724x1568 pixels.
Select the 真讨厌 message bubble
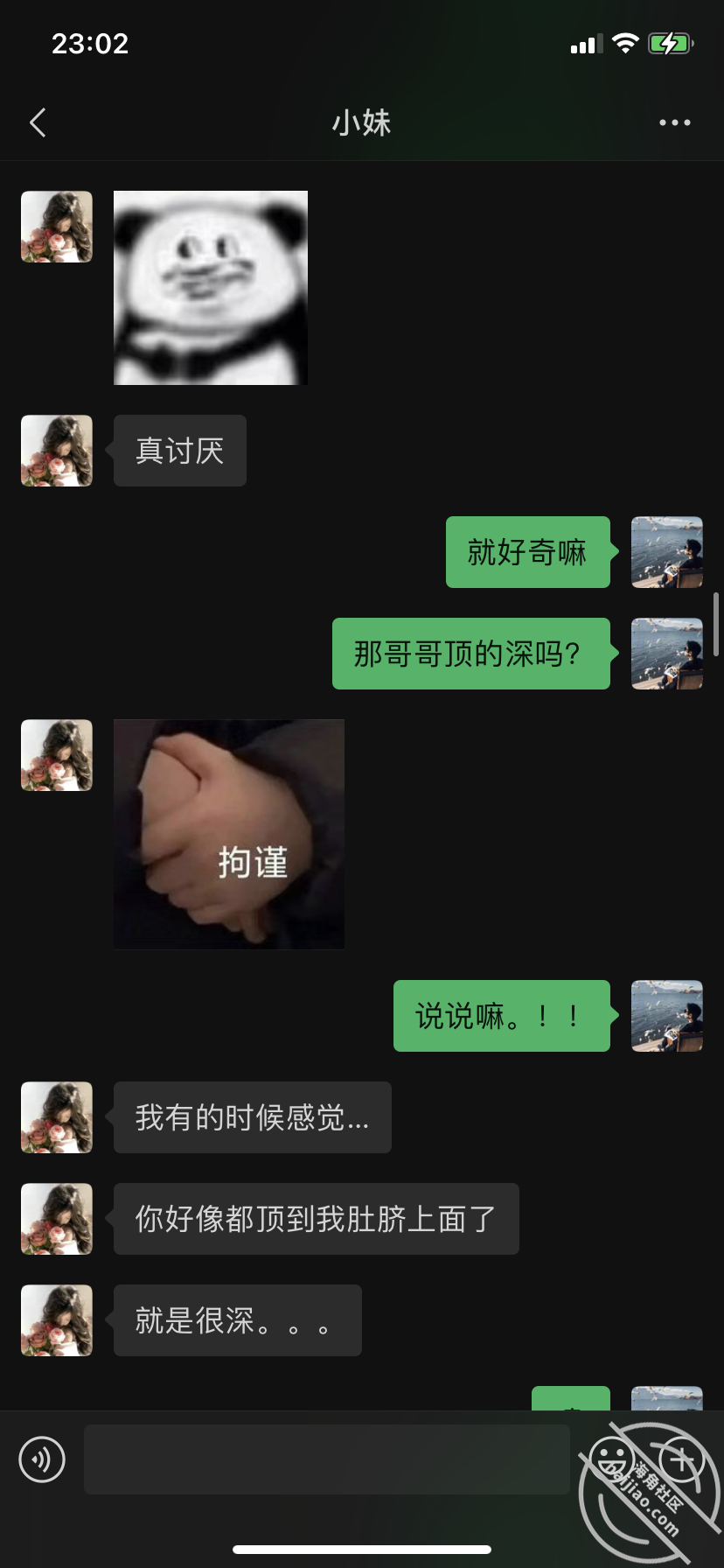(179, 450)
